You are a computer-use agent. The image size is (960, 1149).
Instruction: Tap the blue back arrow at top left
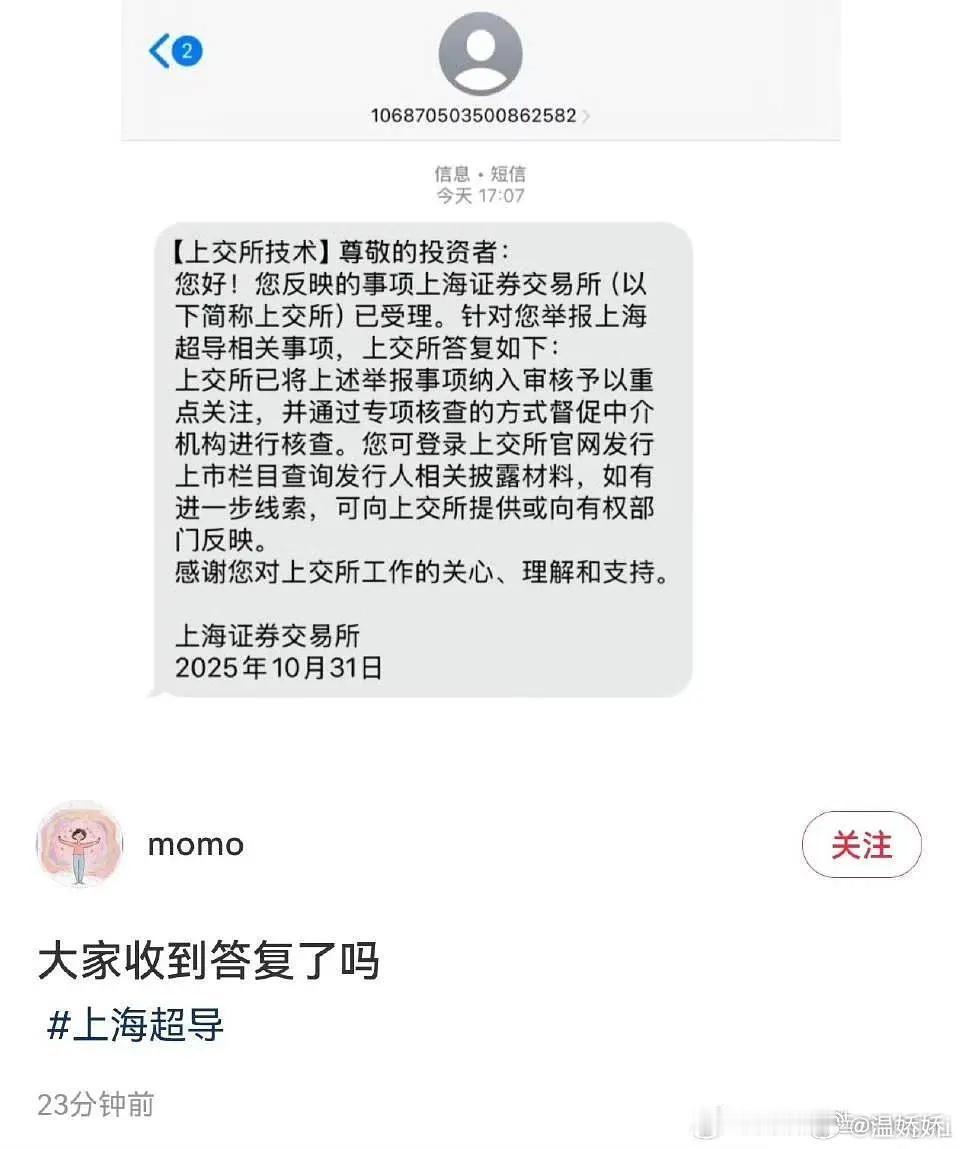click(x=160, y=48)
